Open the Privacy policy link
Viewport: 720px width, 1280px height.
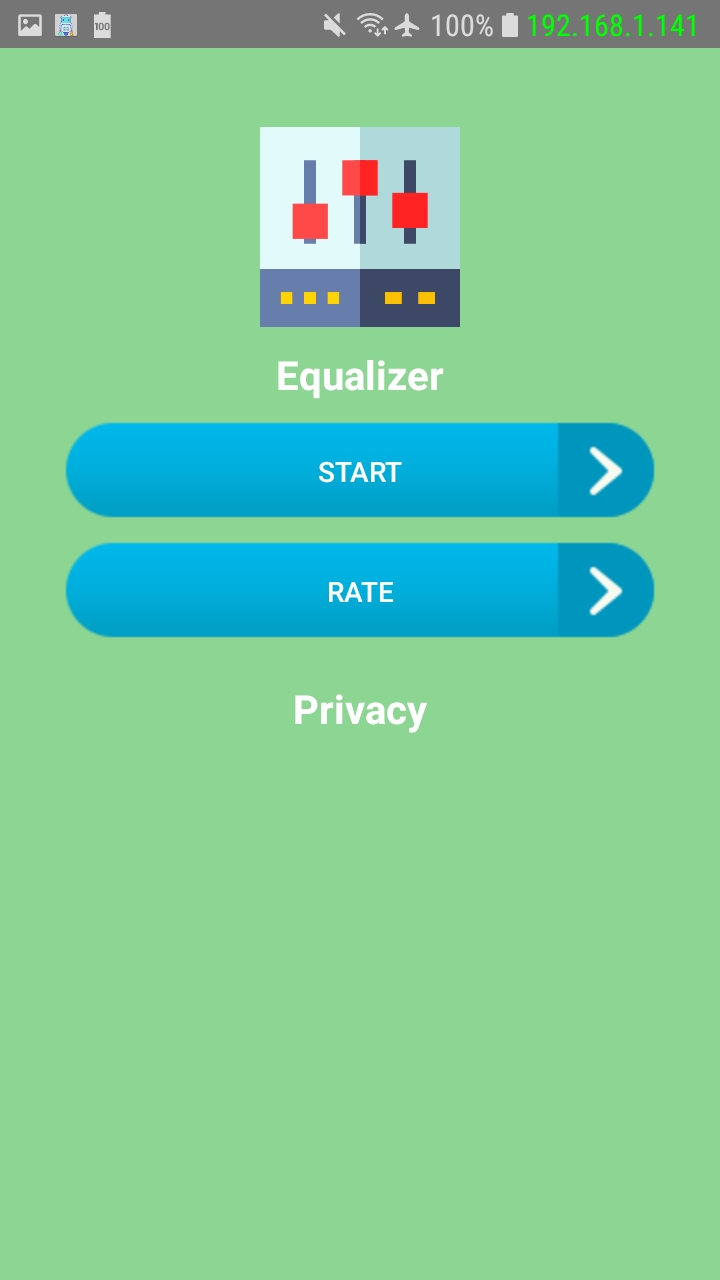pyautogui.click(x=359, y=710)
